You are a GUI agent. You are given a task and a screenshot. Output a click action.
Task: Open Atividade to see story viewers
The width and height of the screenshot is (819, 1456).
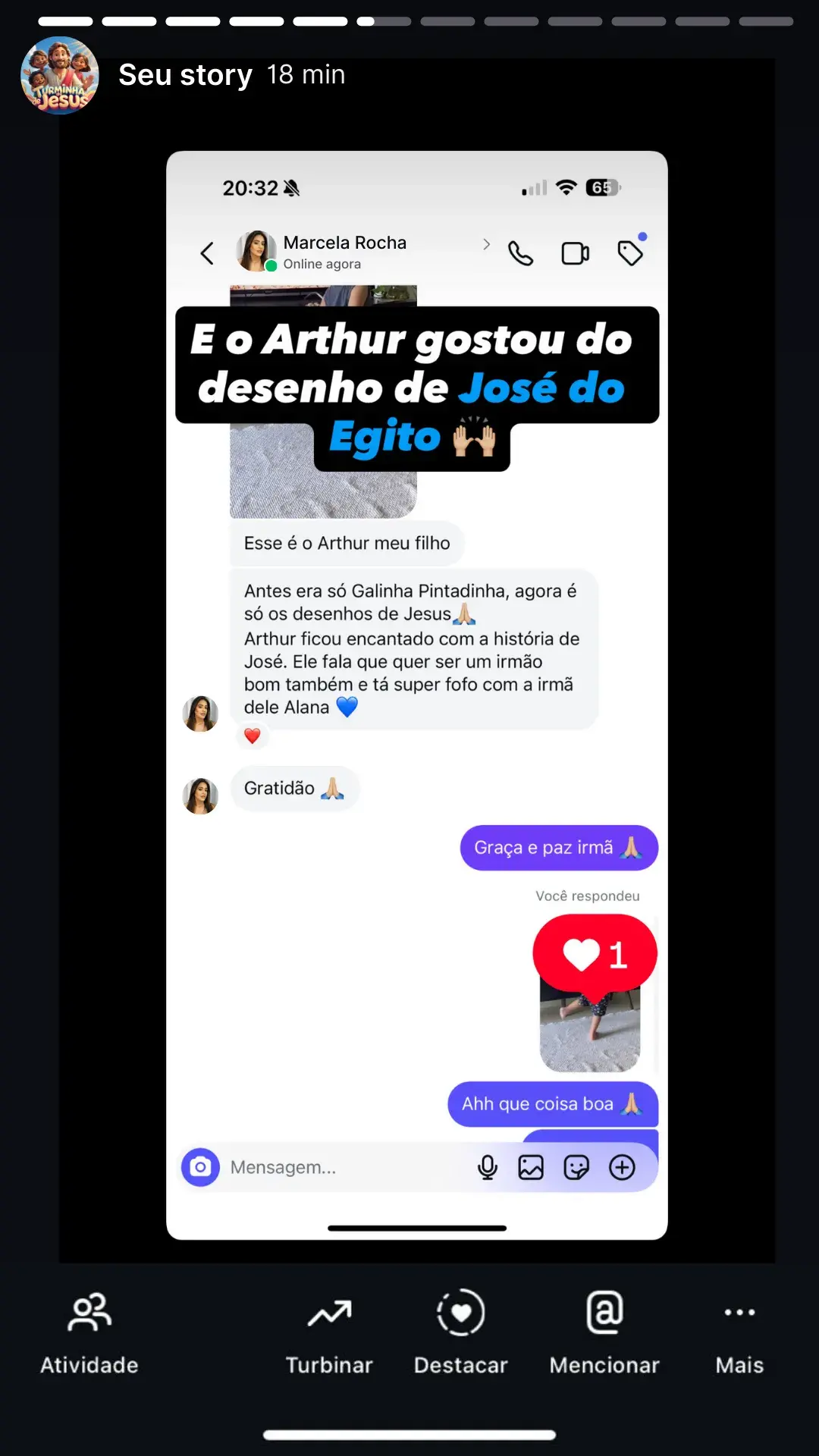[89, 1333]
